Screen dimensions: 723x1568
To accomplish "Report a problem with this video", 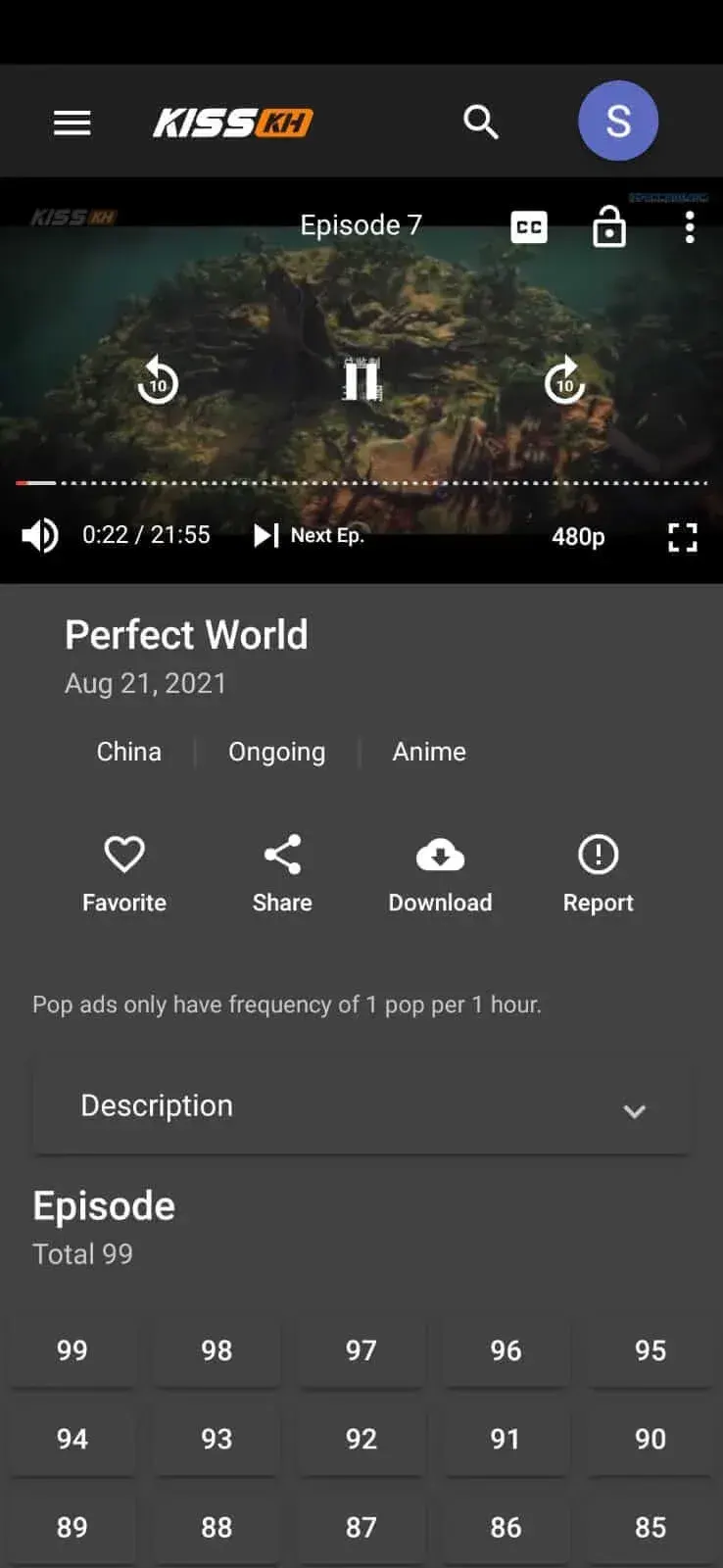I will coord(598,869).
